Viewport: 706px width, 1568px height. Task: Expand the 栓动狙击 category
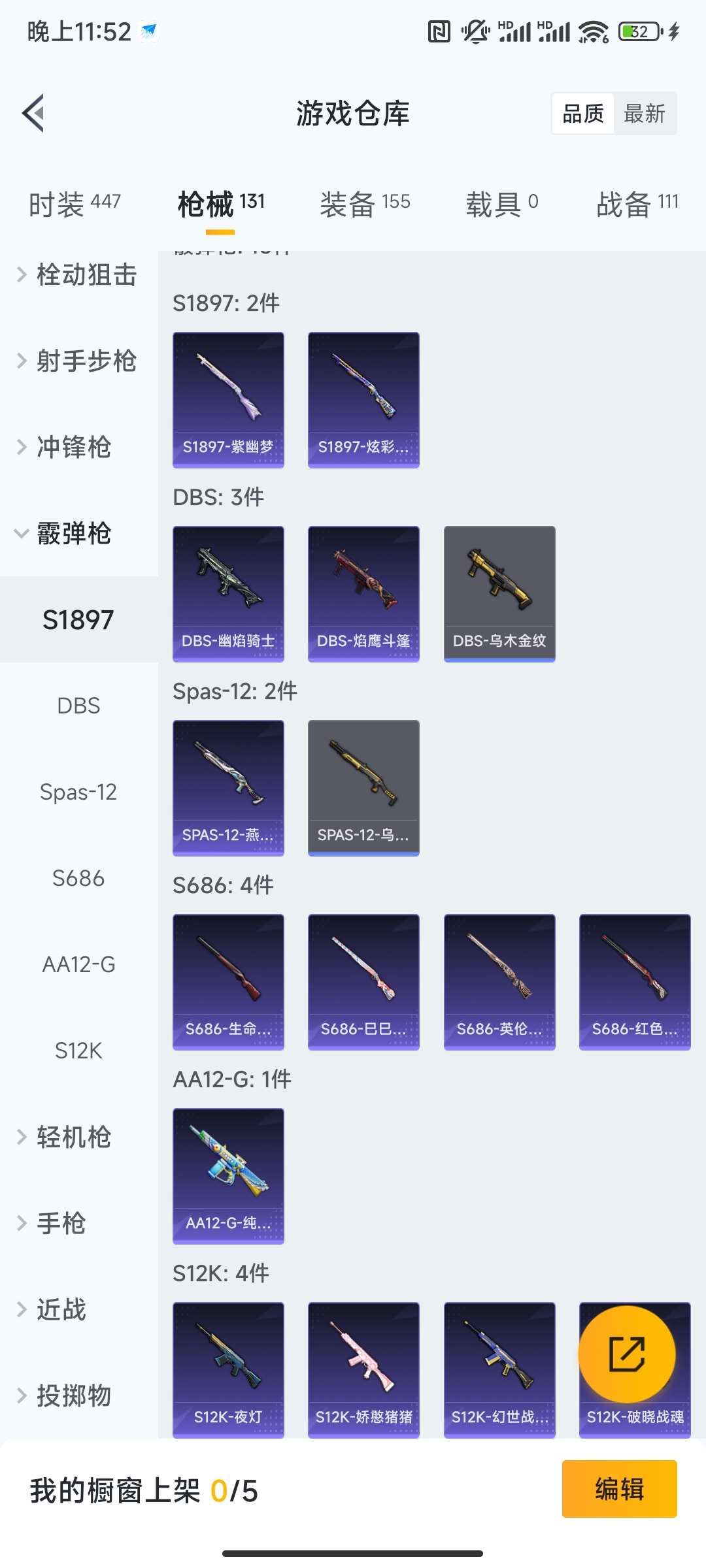tap(78, 274)
